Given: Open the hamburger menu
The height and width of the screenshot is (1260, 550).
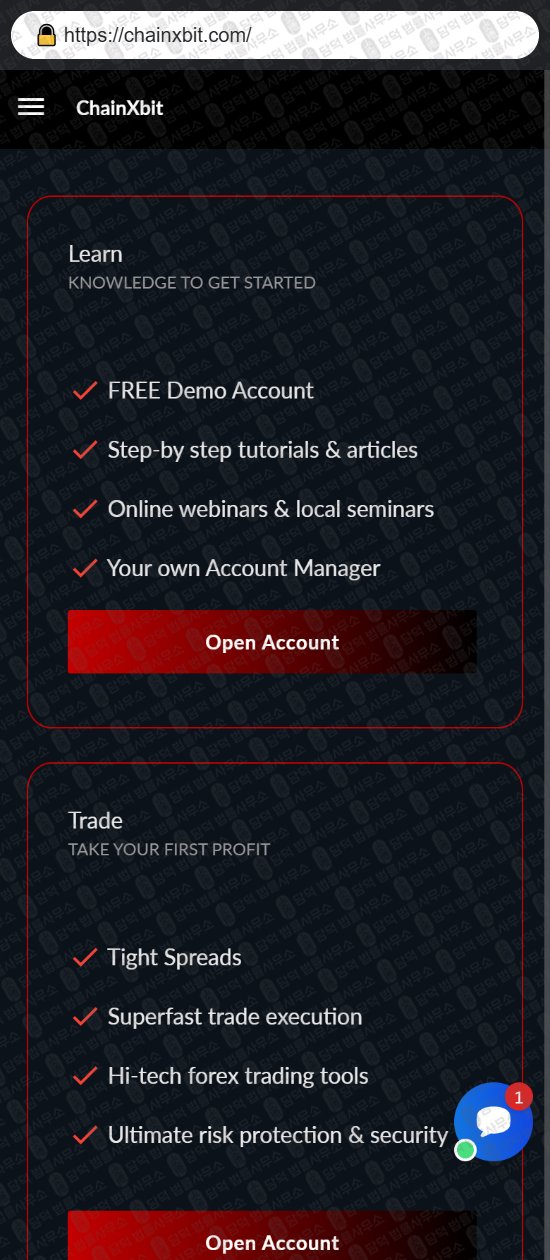Looking at the screenshot, I should [x=31, y=107].
